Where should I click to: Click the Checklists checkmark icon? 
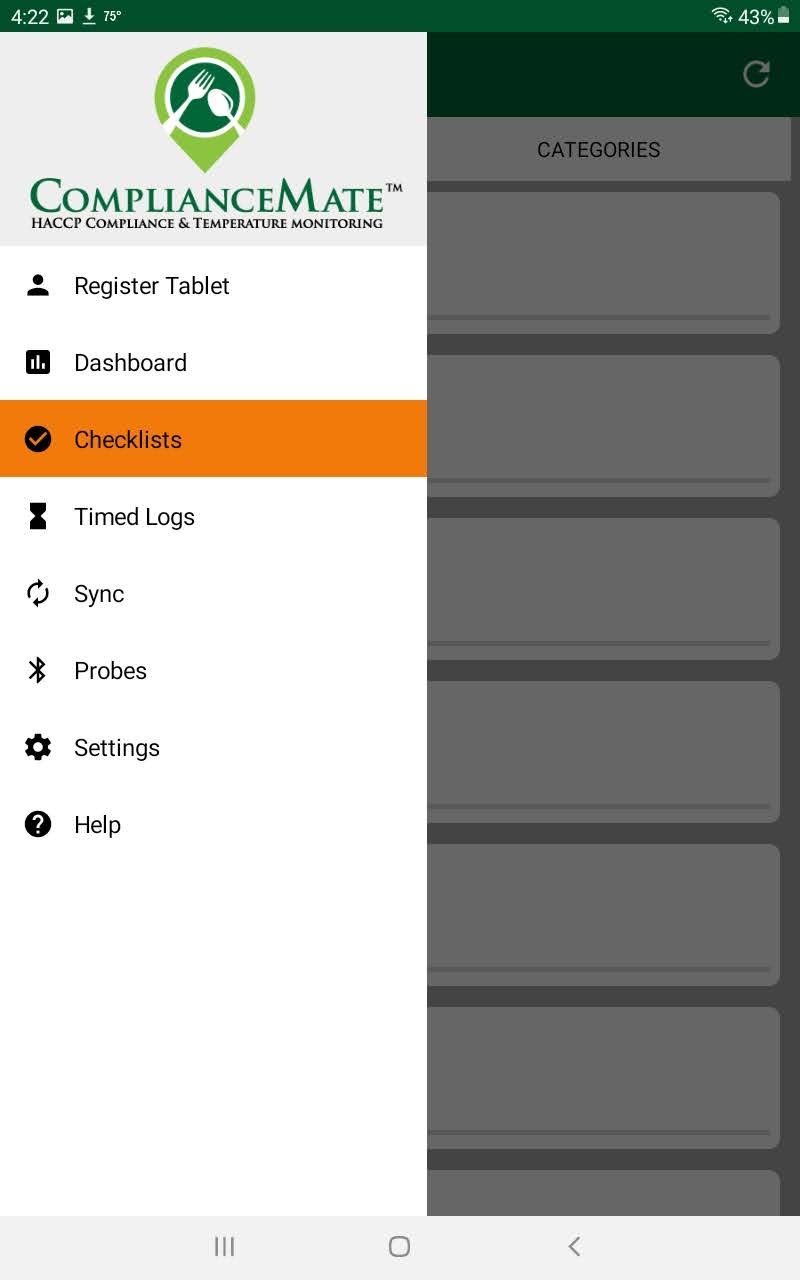click(x=37, y=439)
